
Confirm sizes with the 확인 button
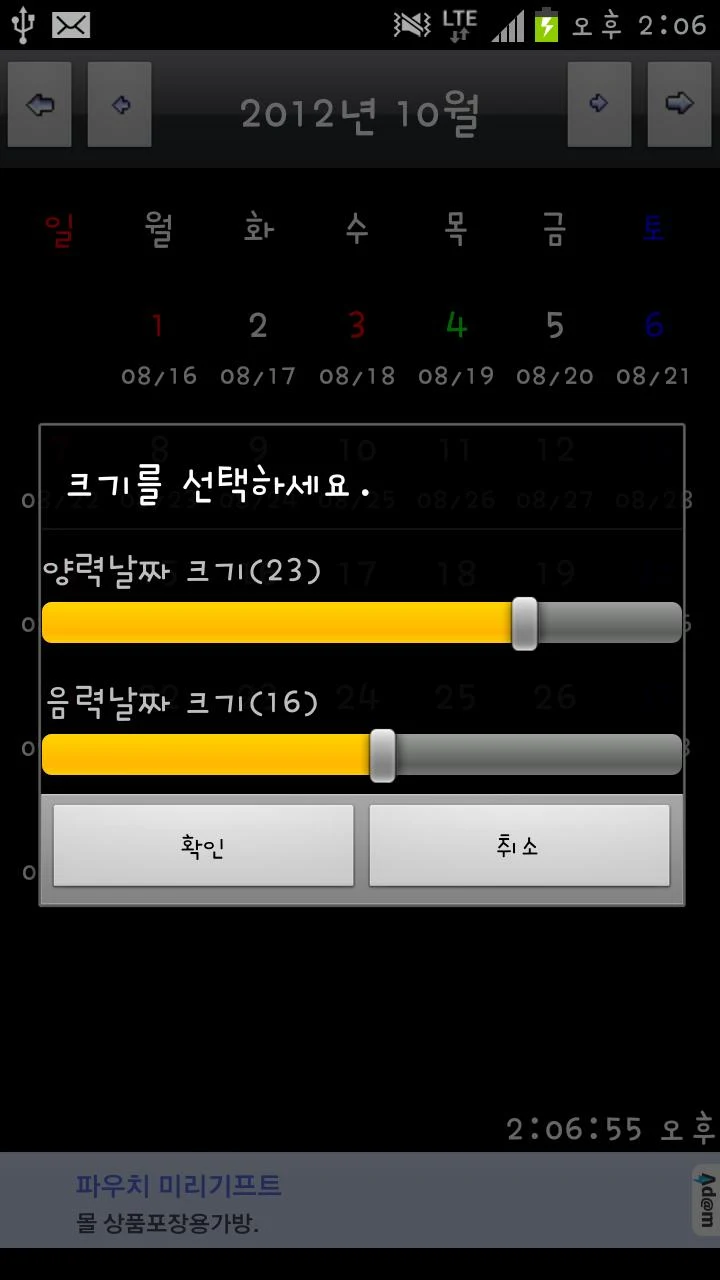point(203,846)
